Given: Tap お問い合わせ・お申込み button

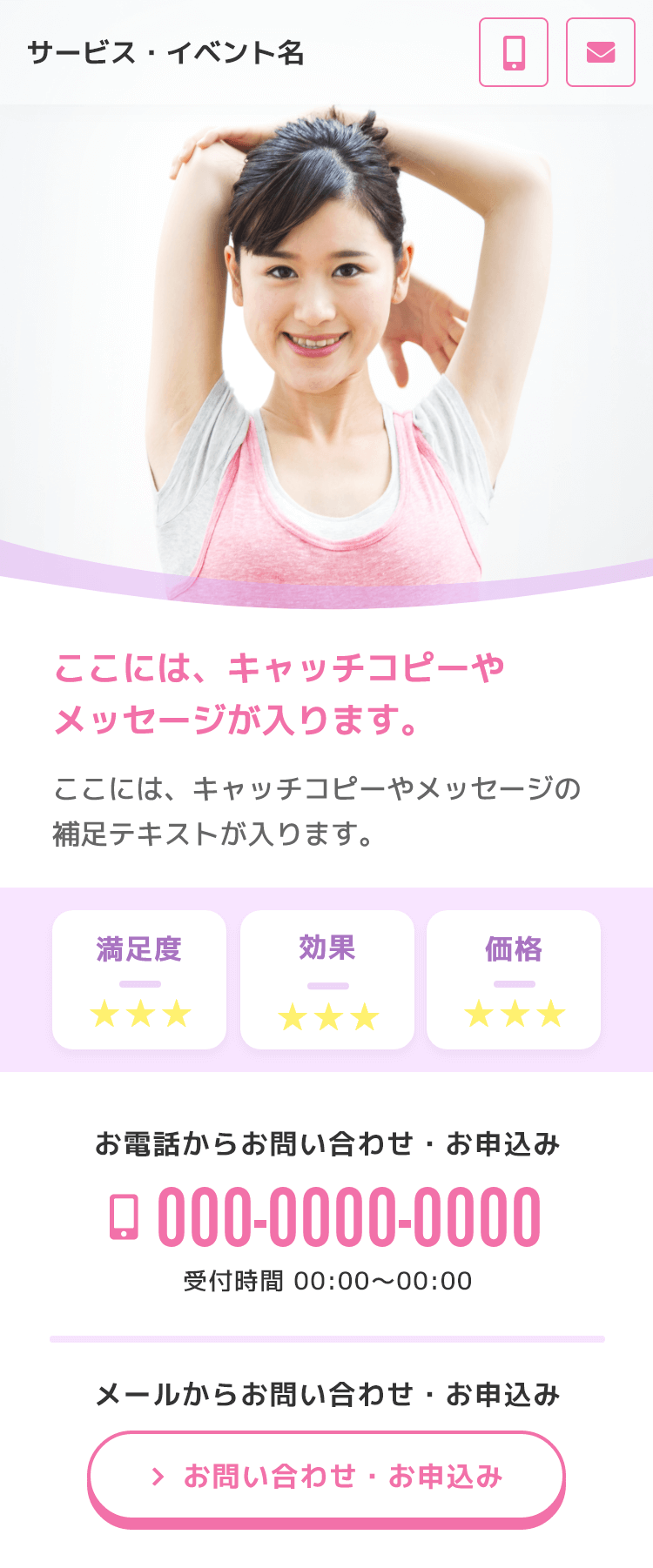Looking at the screenshot, I should coord(326,1476).
